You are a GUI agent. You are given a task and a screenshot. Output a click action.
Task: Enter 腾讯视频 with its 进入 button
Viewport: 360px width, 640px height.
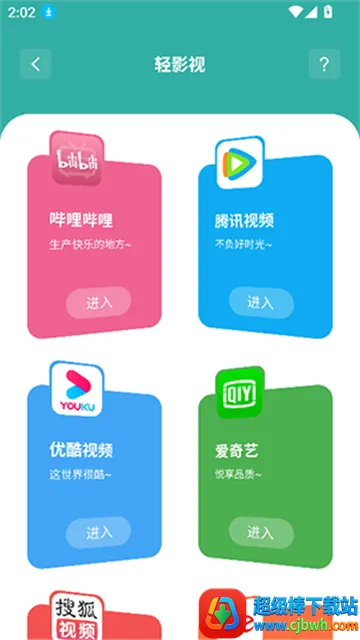[261, 302]
